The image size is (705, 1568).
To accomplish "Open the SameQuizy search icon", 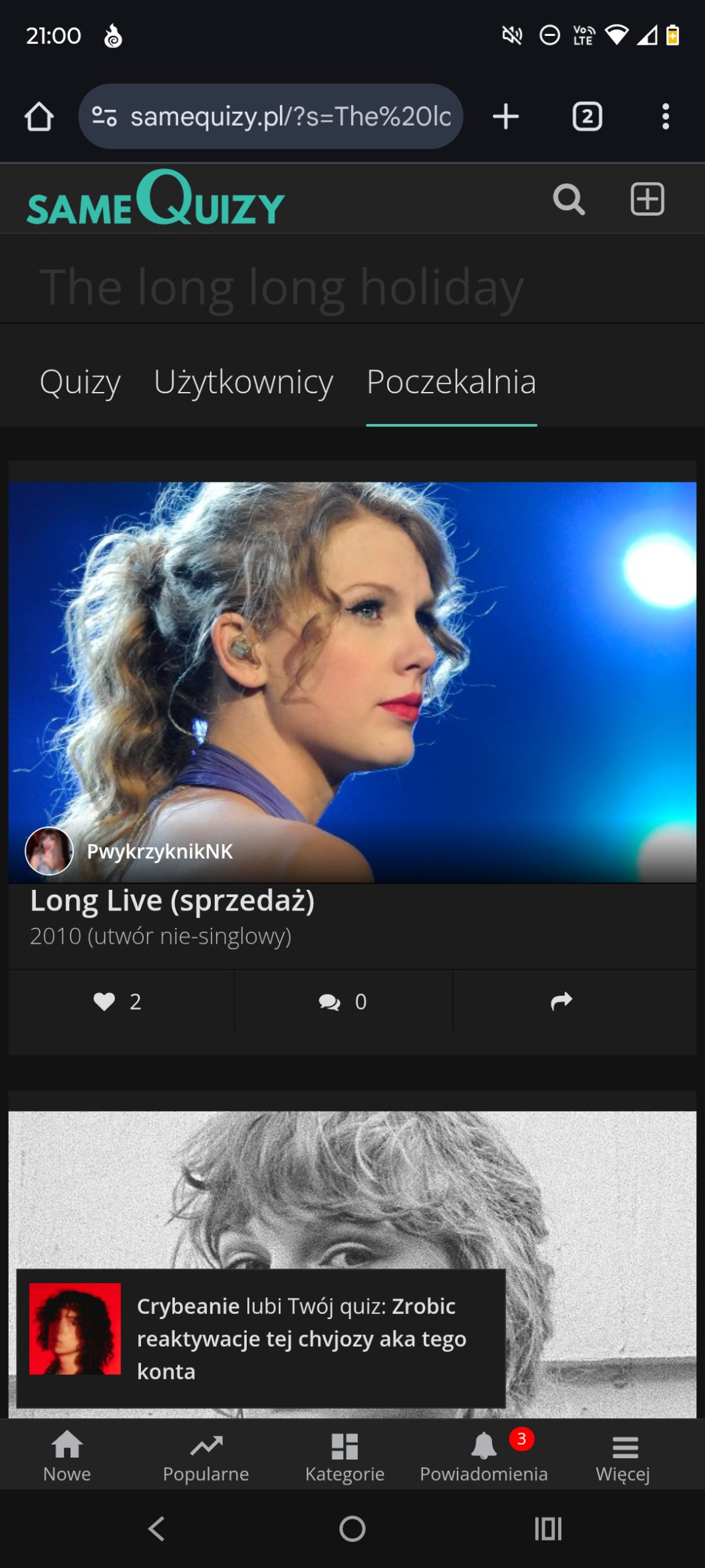I will click(x=569, y=200).
